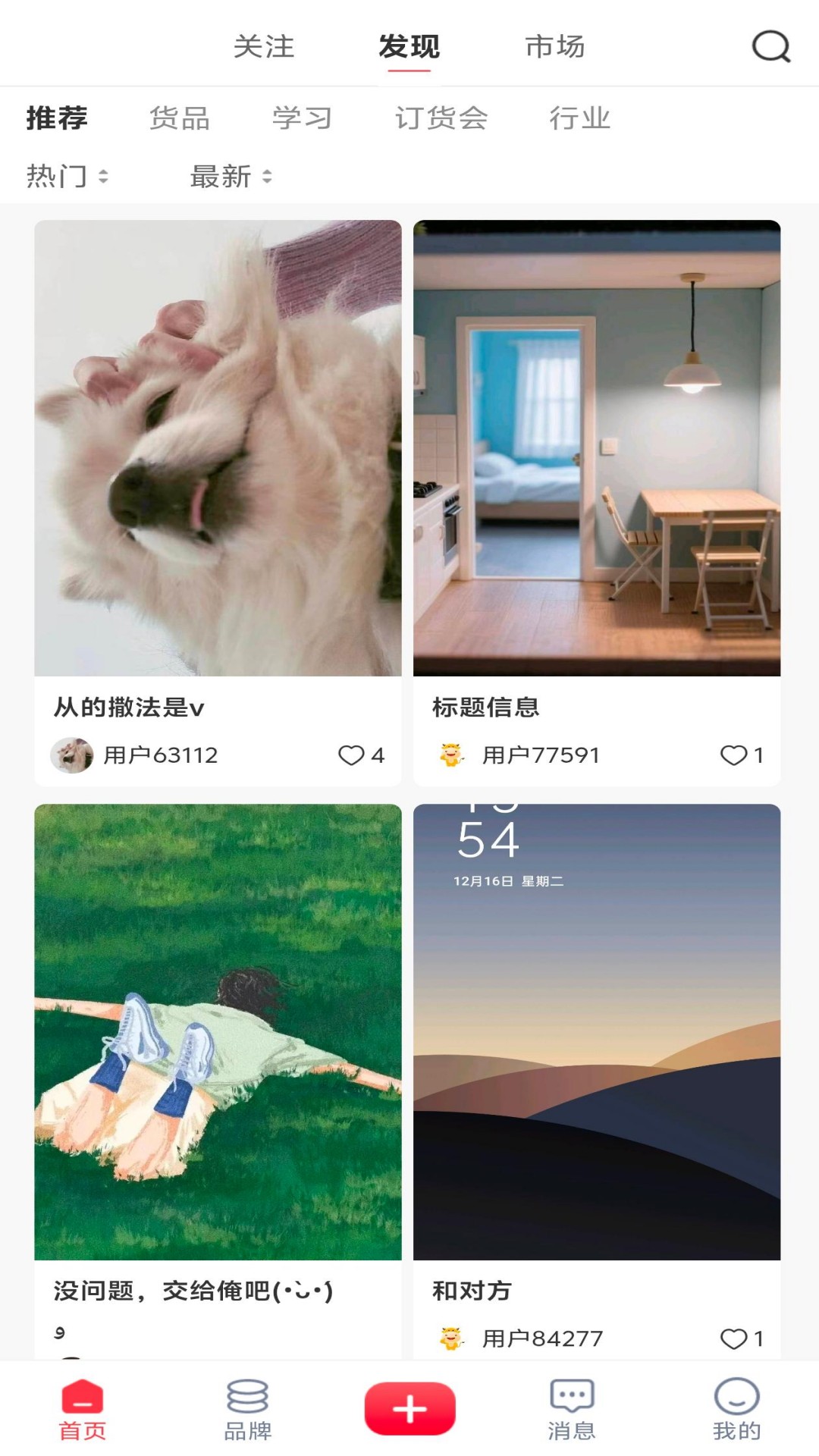Viewport: 819px width, 1456px height.
Task: Switch to the 市场 tab
Action: (556, 46)
